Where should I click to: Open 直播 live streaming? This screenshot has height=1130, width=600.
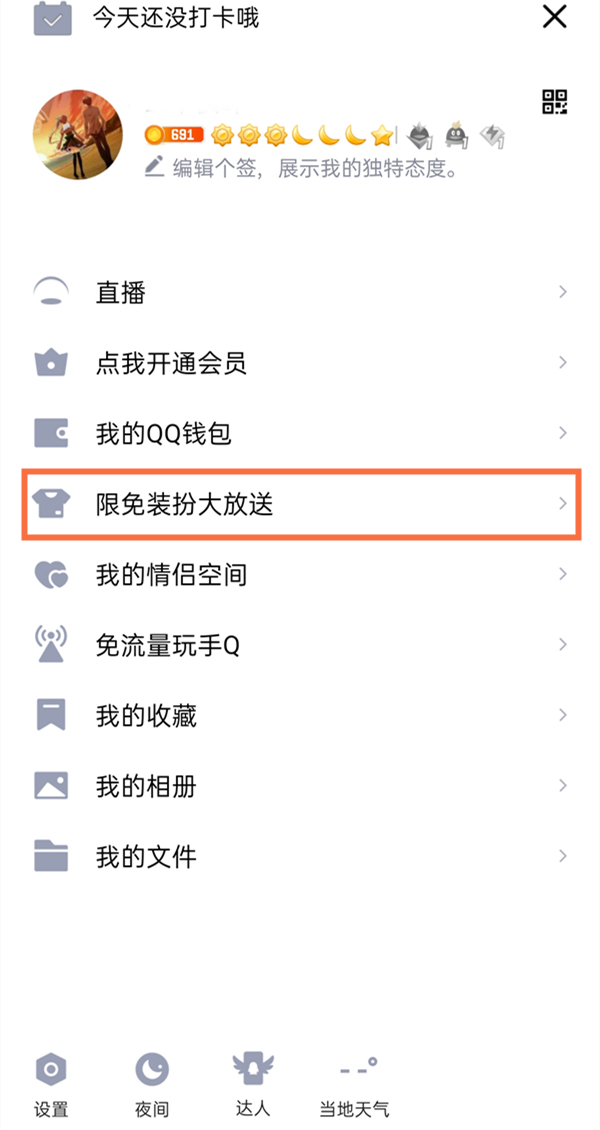pyautogui.click(x=300, y=292)
